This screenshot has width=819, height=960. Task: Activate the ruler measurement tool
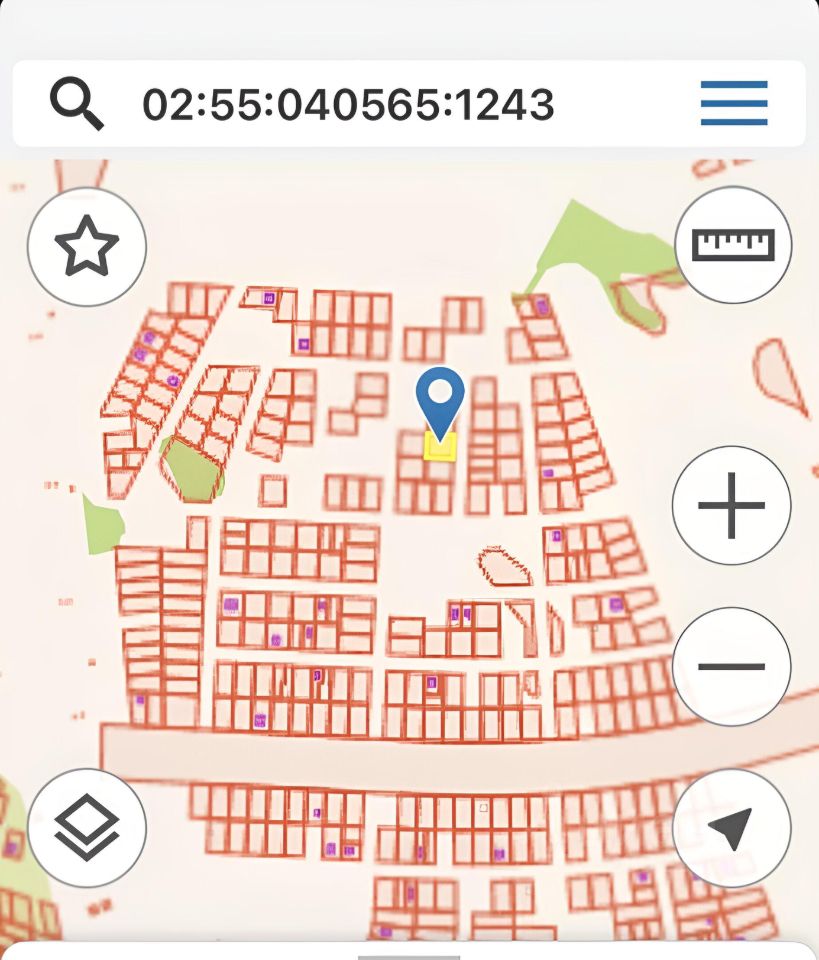tap(733, 245)
